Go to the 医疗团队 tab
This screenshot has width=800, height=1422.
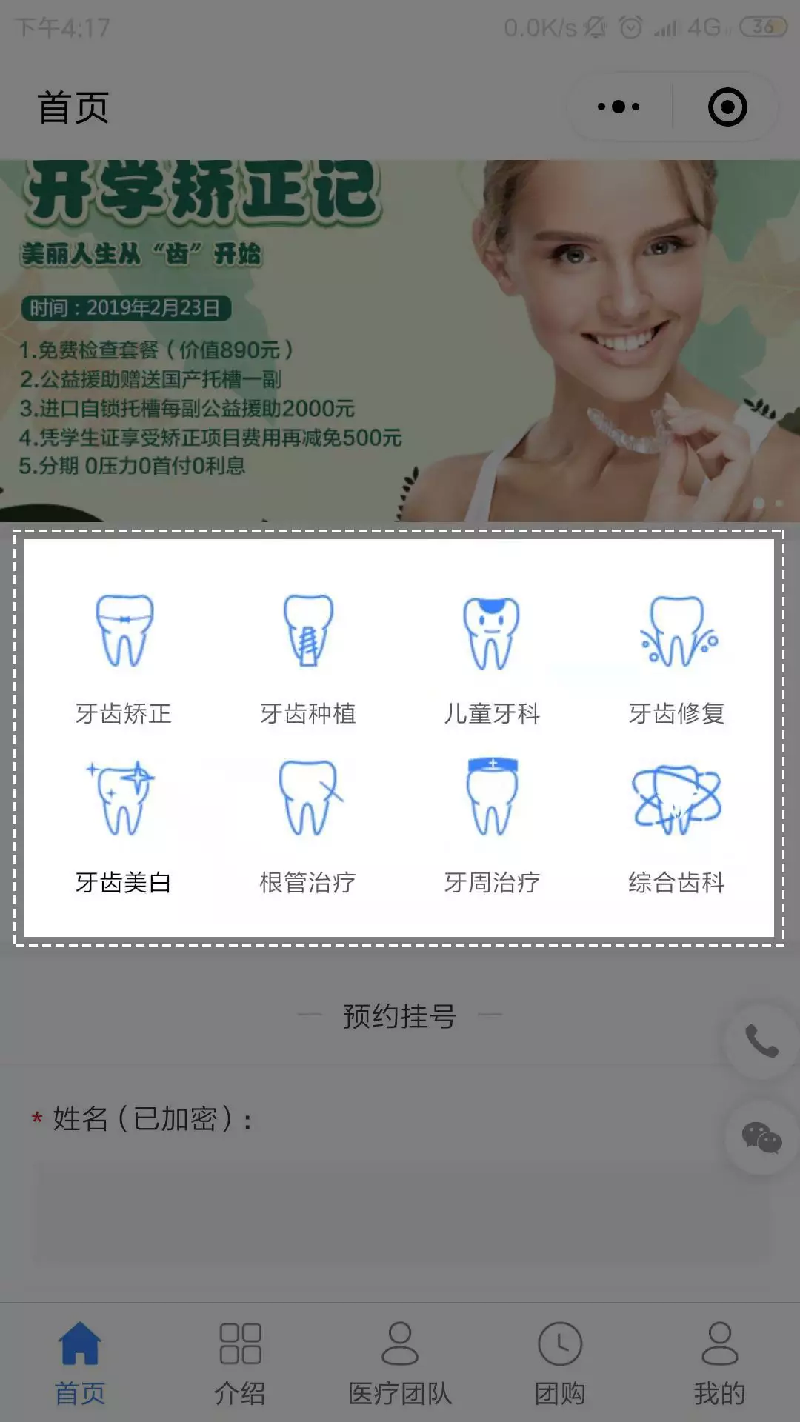(400, 1362)
